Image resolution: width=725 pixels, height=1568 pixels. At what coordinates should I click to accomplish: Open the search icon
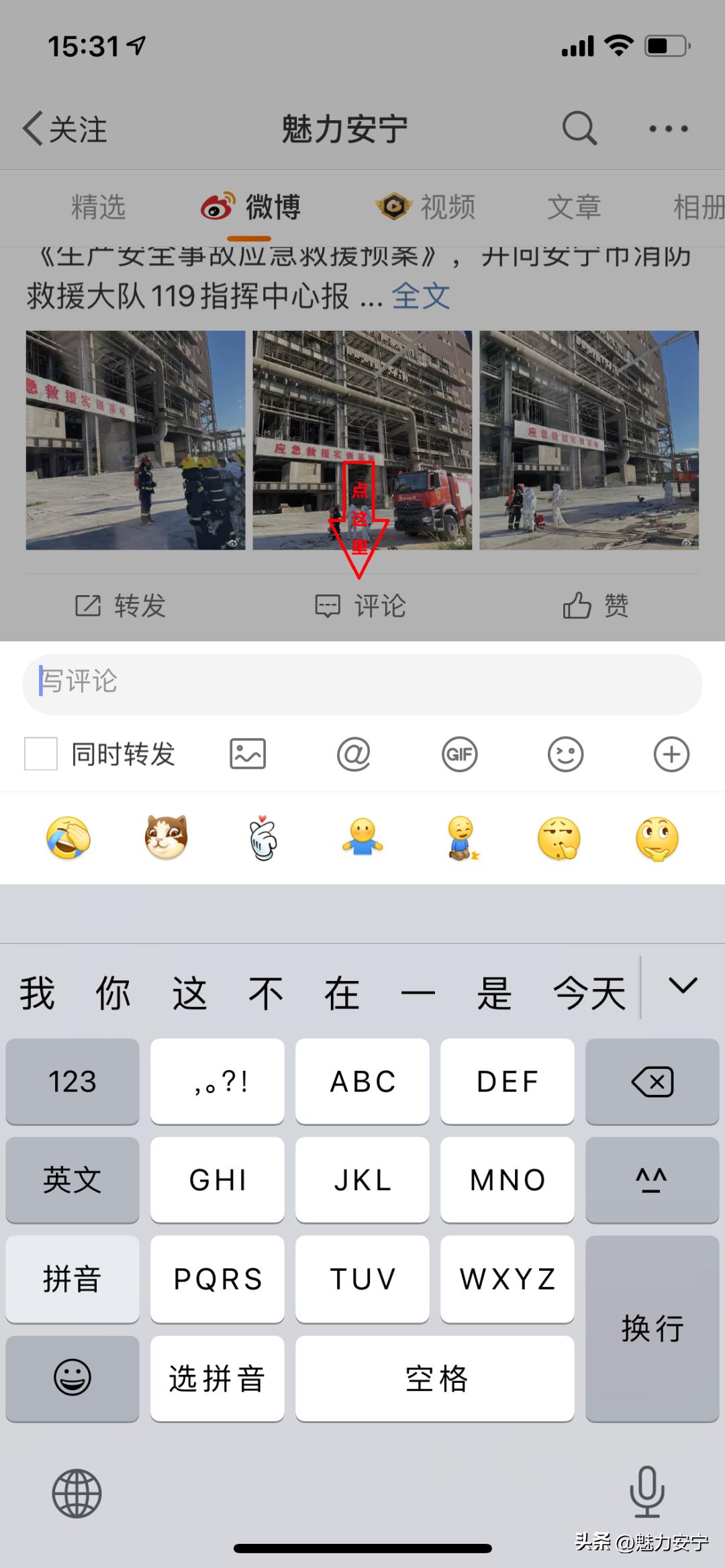point(579,127)
